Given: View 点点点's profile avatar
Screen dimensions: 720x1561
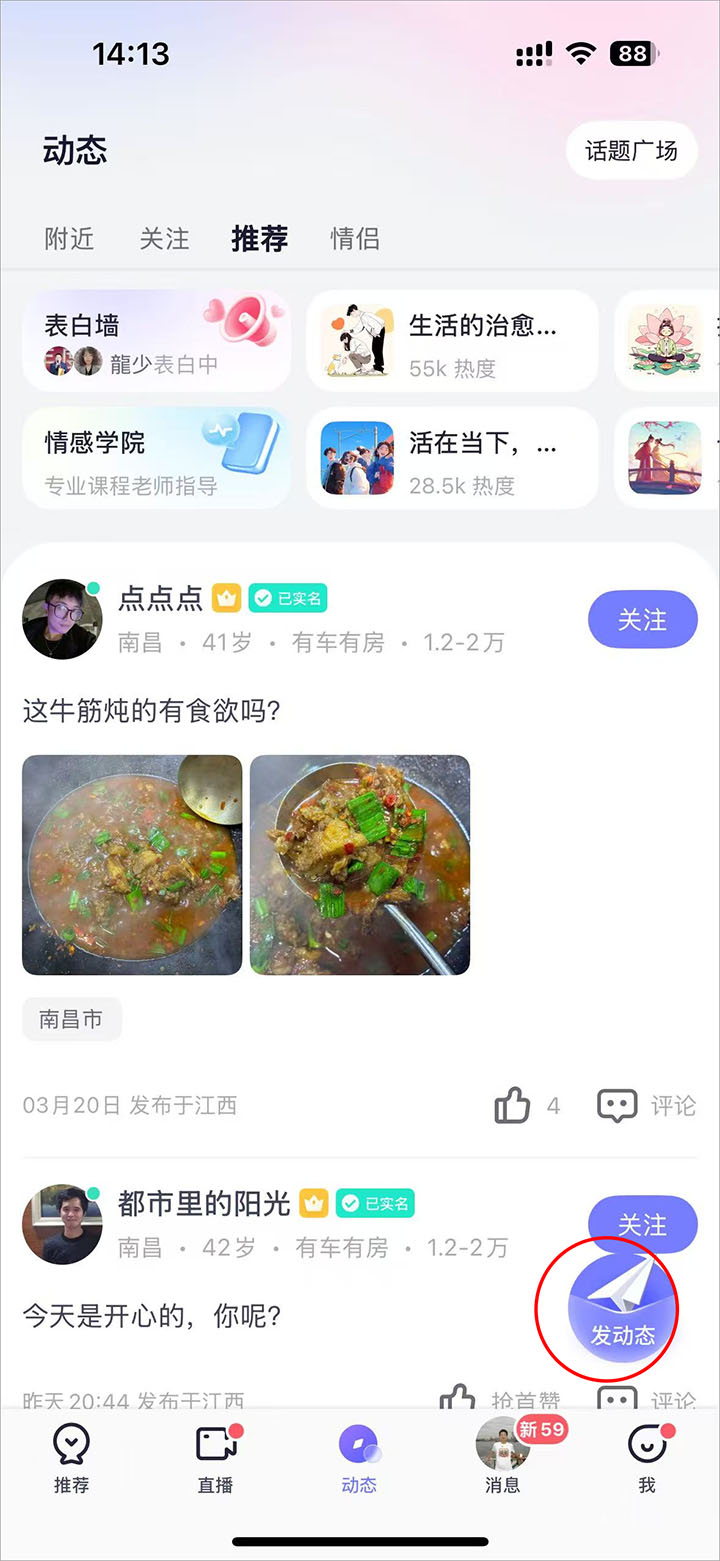Looking at the screenshot, I should click(62, 619).
